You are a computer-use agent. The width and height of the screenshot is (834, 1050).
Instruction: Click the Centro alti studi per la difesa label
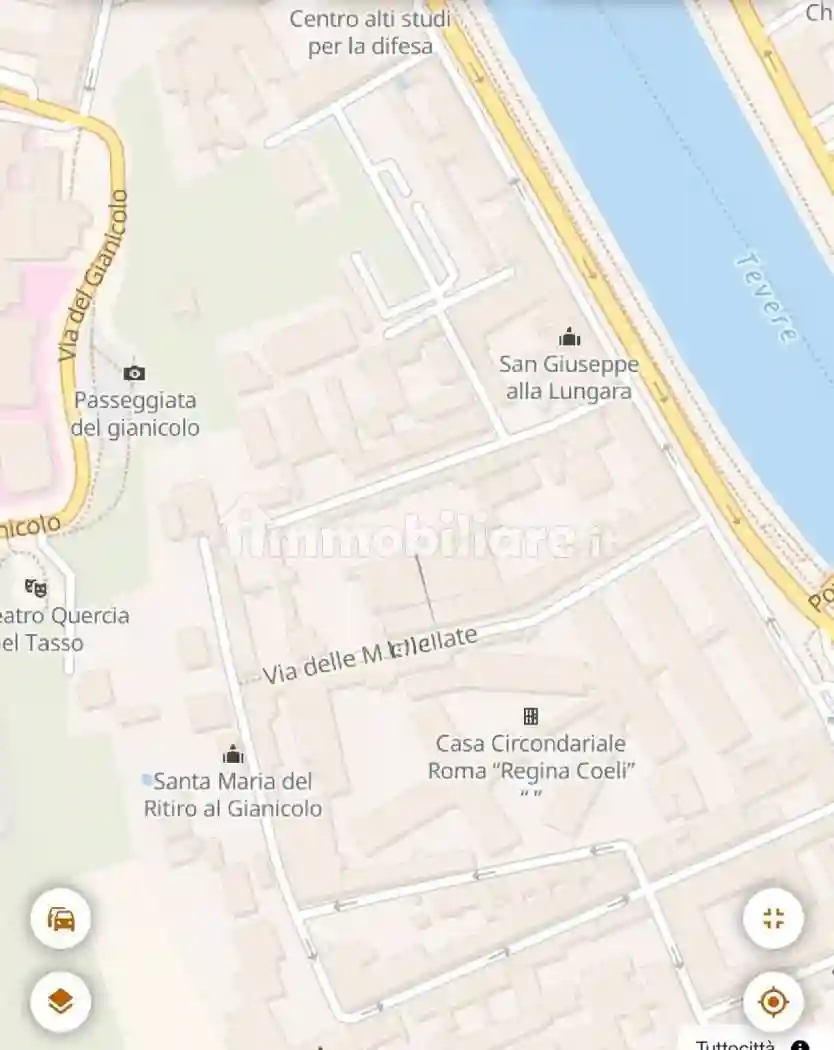coord(371,31)
